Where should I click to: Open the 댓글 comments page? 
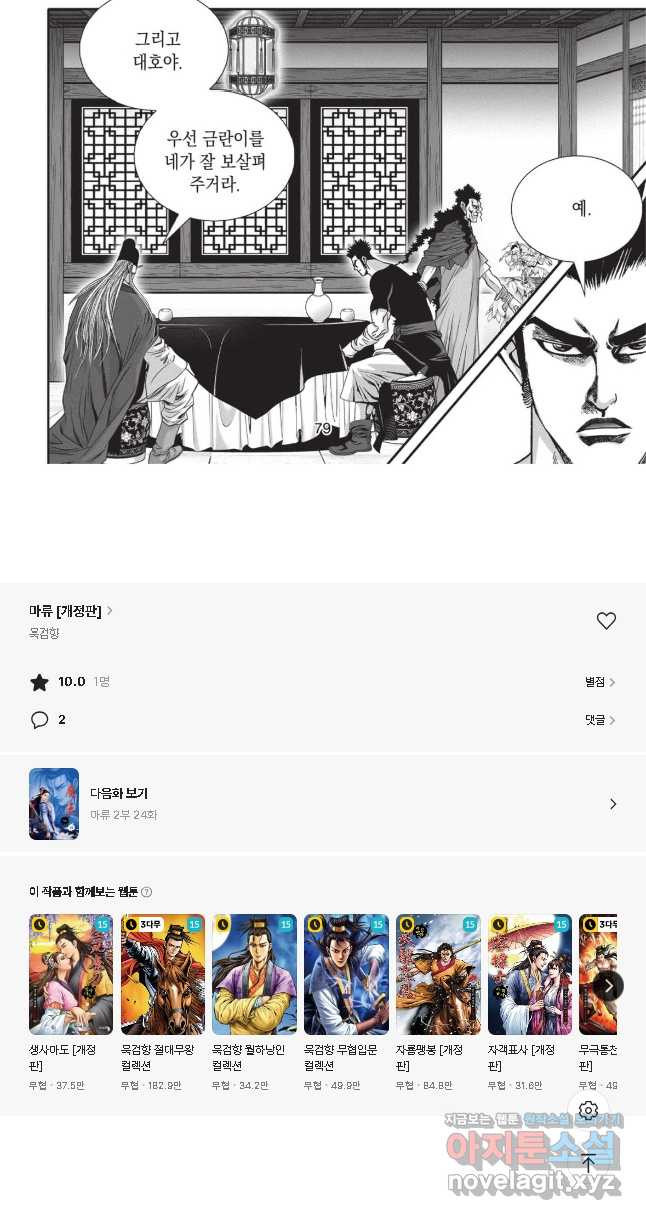tap(599, 720)
